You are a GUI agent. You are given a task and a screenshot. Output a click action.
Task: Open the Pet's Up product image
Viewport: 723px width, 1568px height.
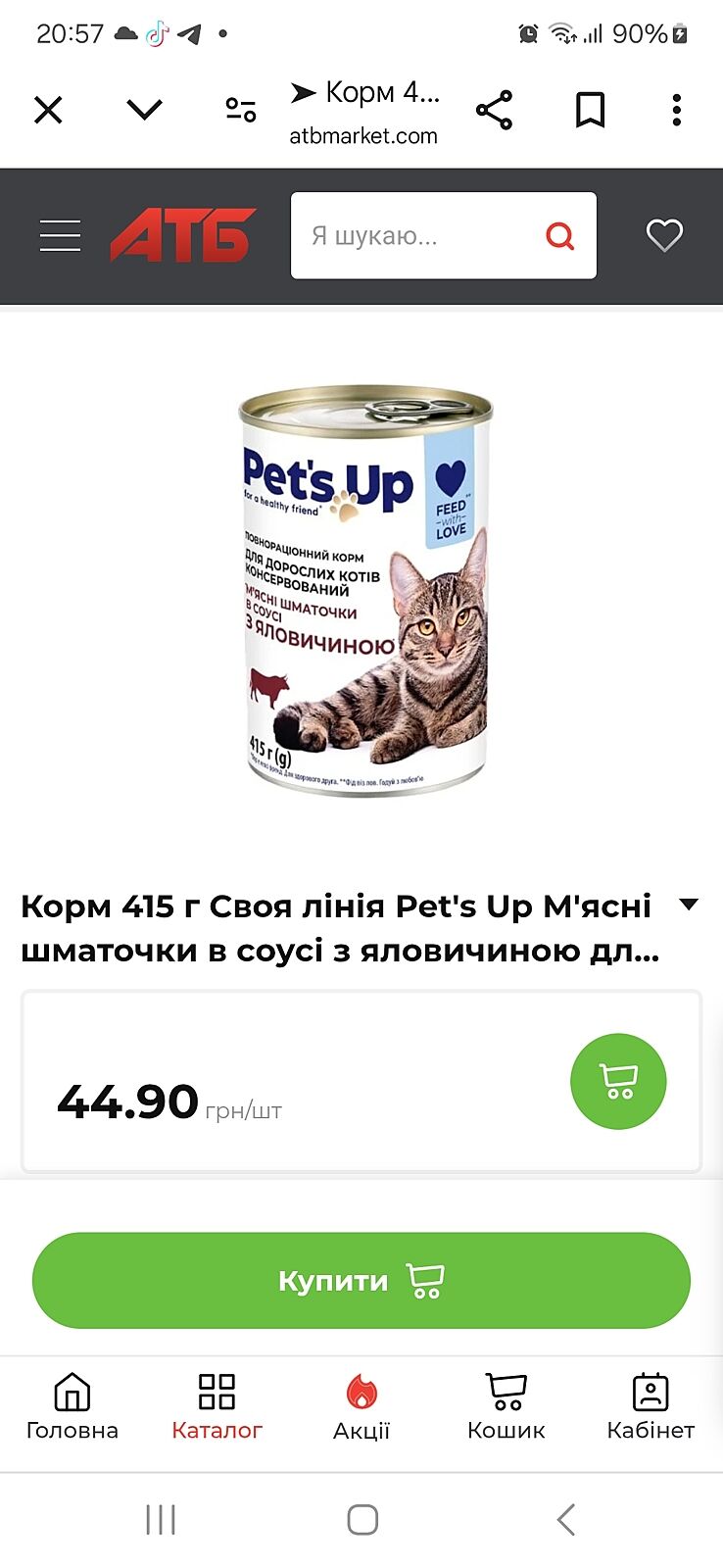pos(364,590)
